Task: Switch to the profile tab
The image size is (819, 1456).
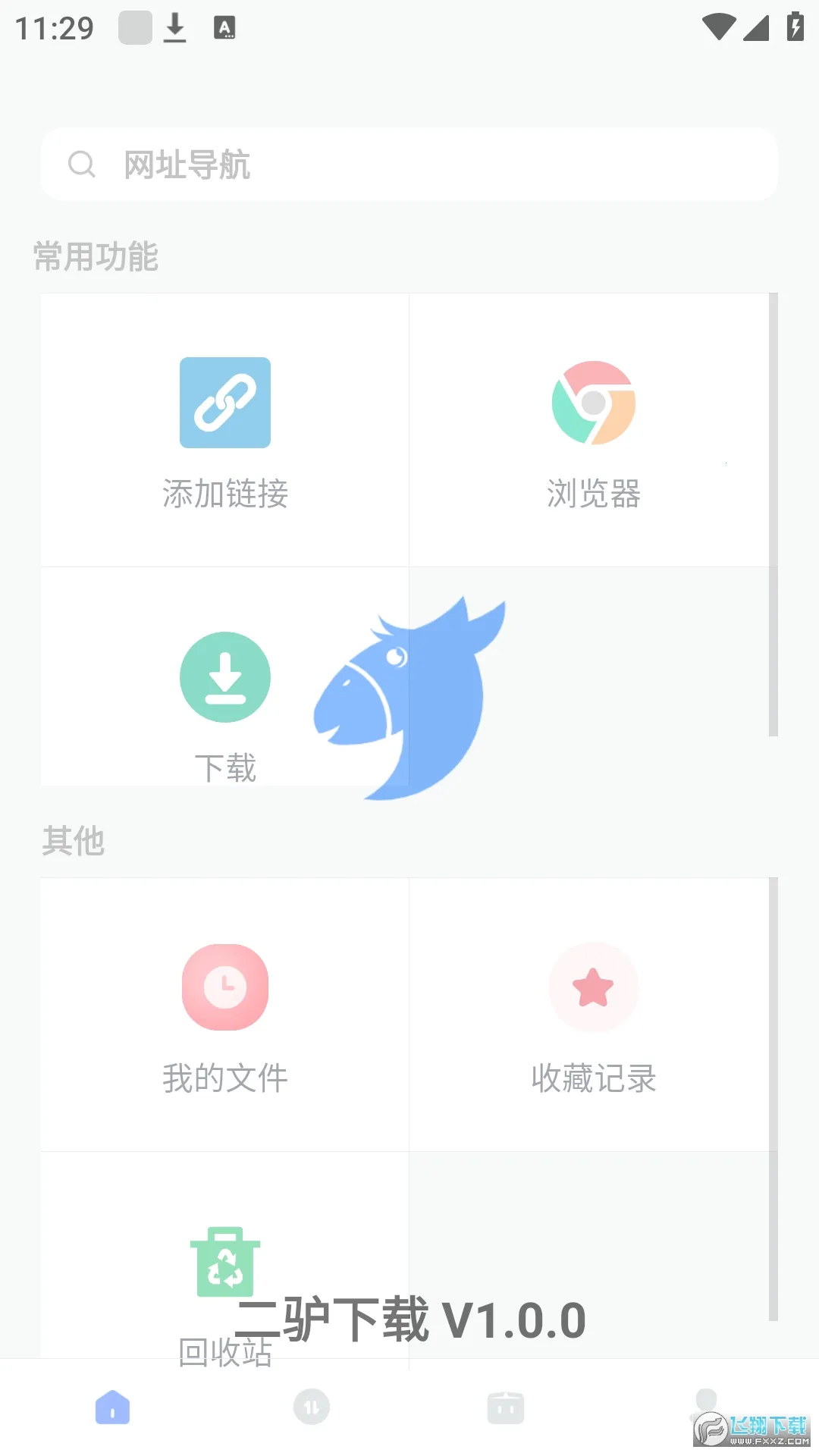Action: (x=705, y=1404)
